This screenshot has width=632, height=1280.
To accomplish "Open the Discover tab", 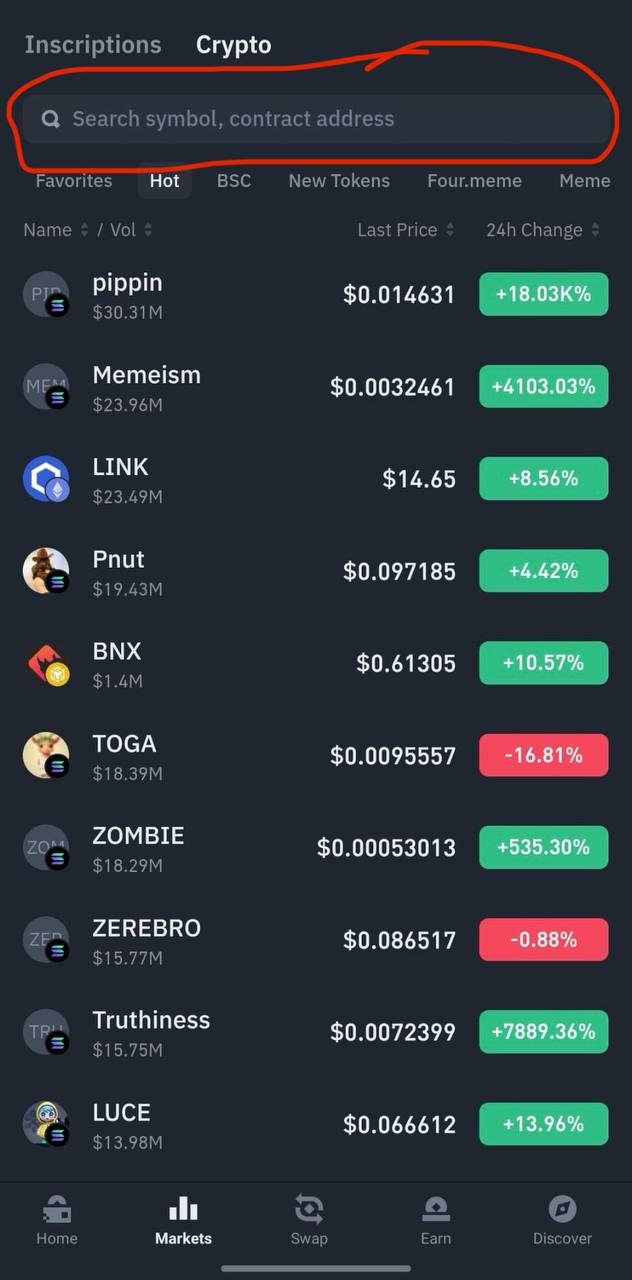I will (x=562, y=1221).
